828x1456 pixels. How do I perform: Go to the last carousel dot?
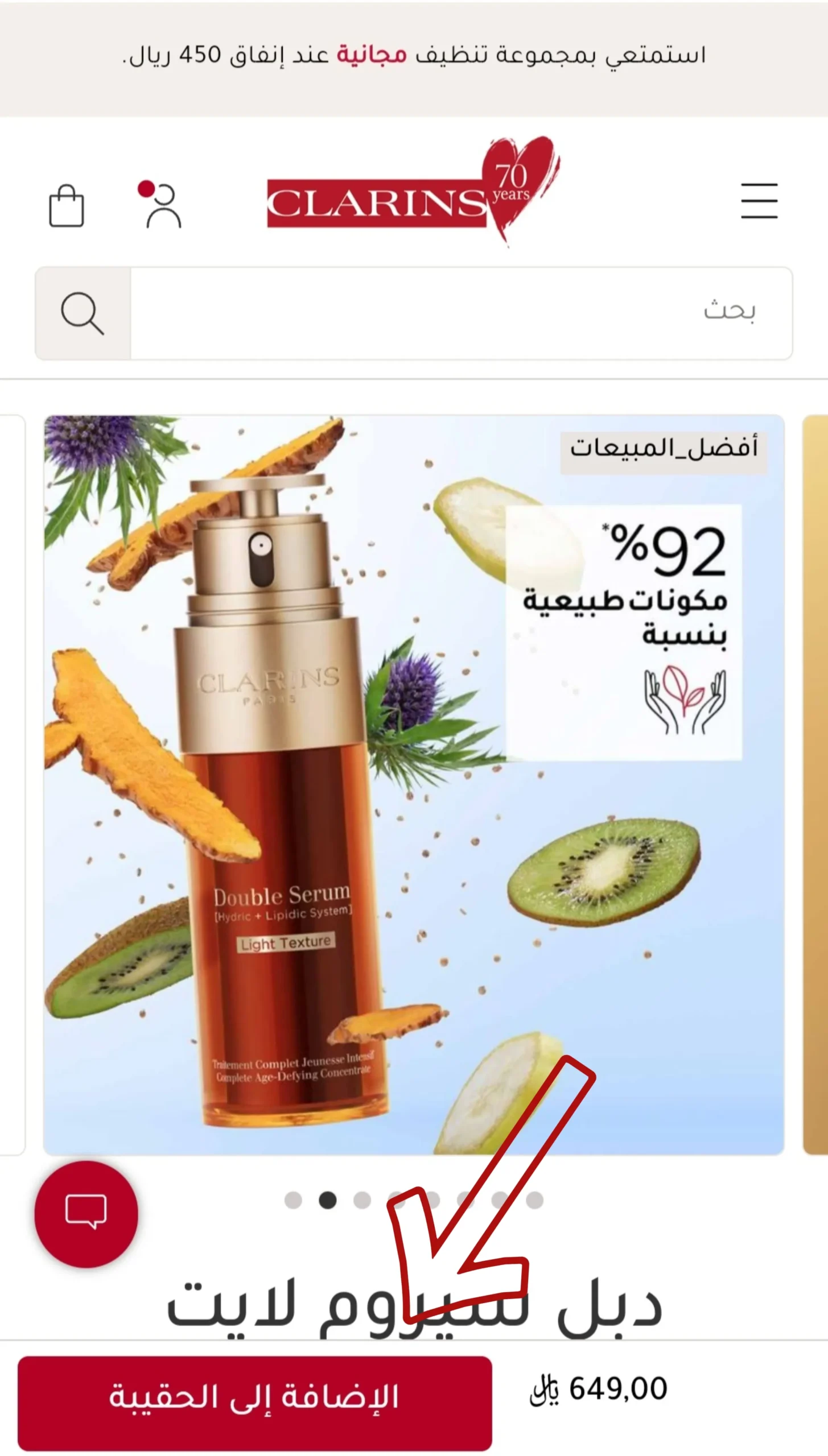[534, 1200]
